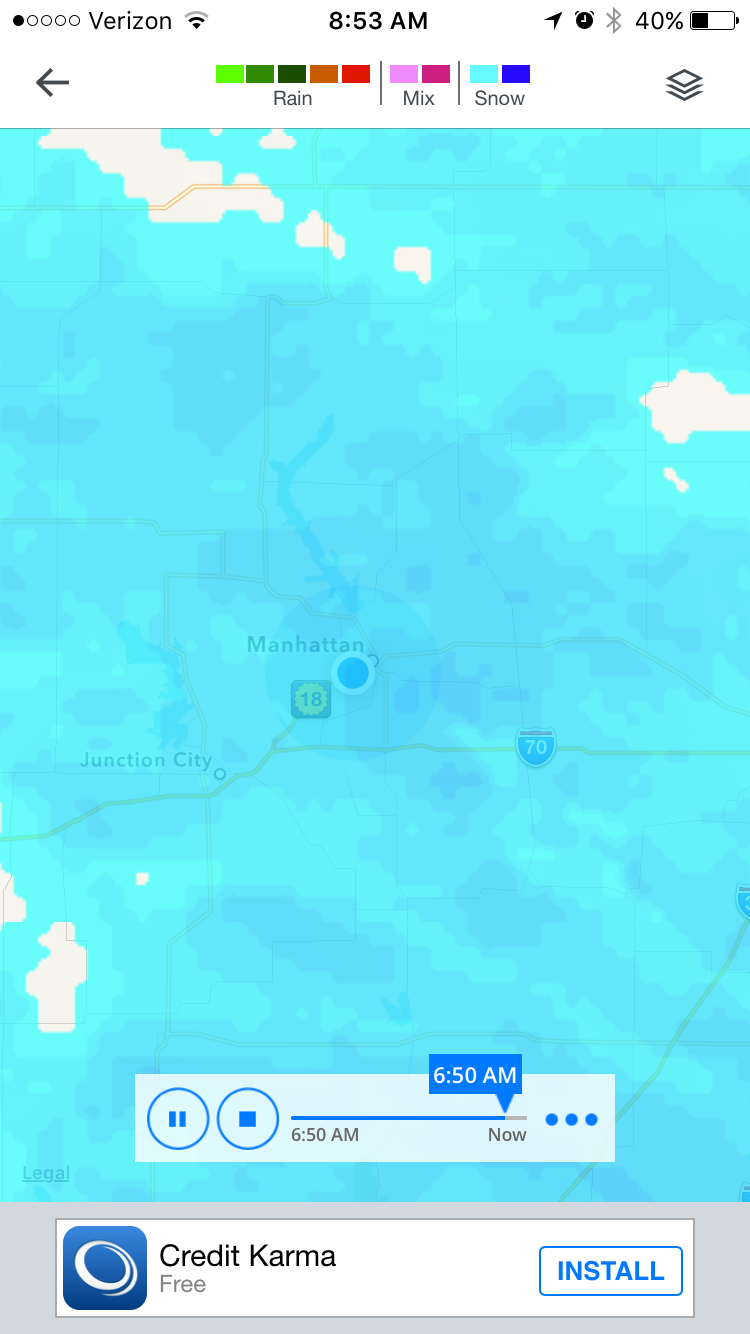Viewport: 750px width, 1334px height.
Task: Tap the current location dot near Manhattan
Action: click(353, 673)
